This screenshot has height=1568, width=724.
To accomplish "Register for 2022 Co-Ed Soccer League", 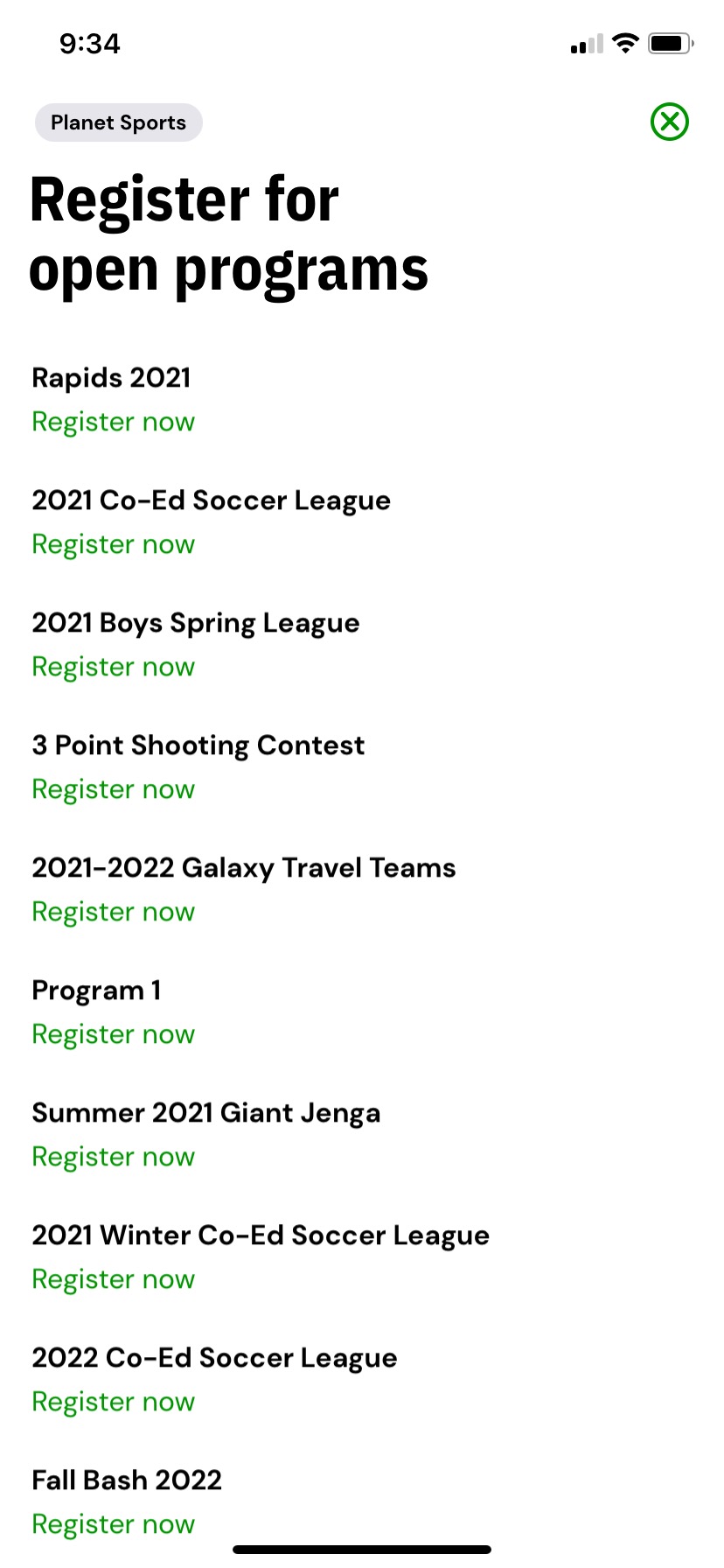I will 114,1402.
